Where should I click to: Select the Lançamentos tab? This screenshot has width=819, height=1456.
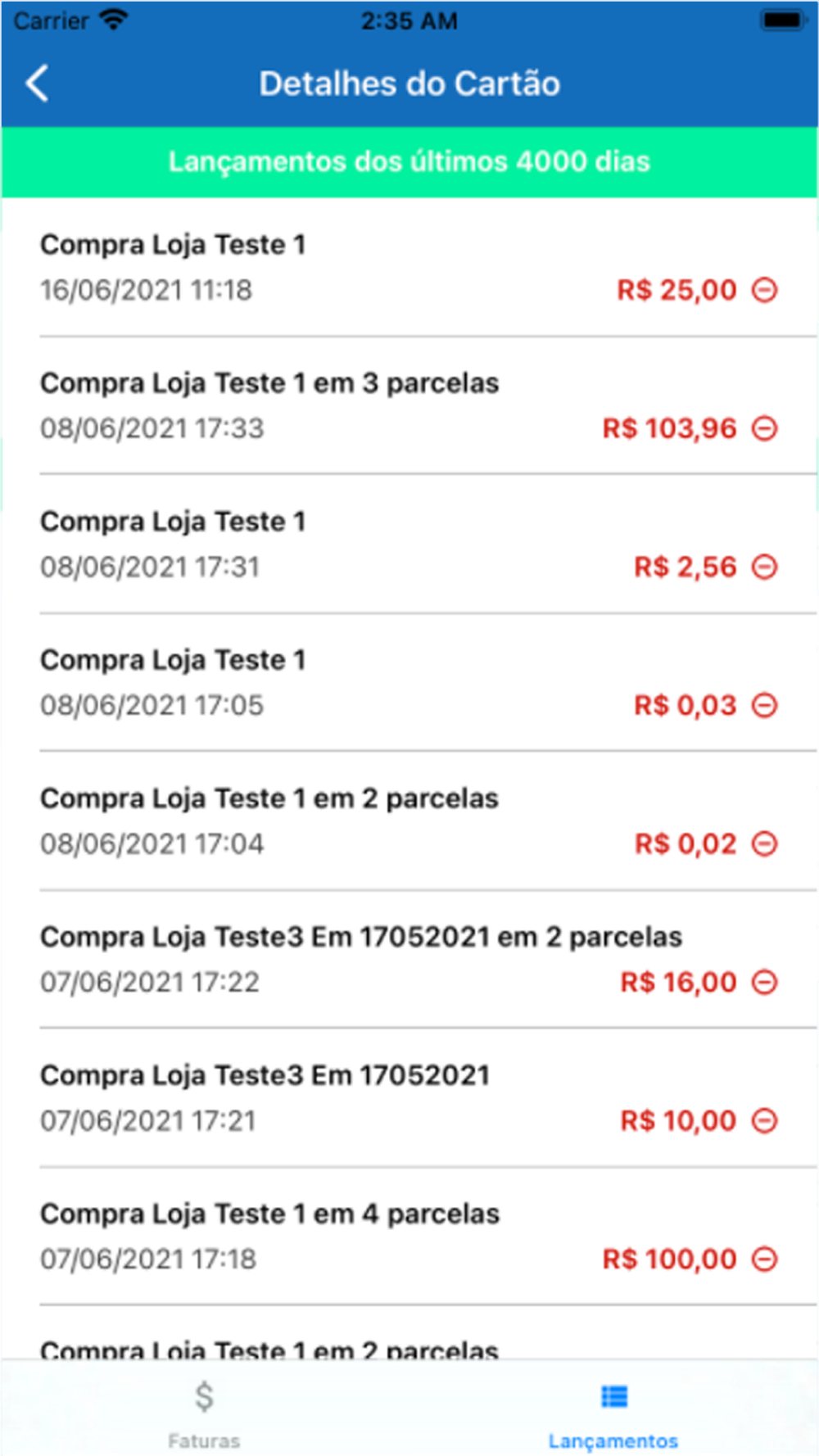coord(613,1410)
